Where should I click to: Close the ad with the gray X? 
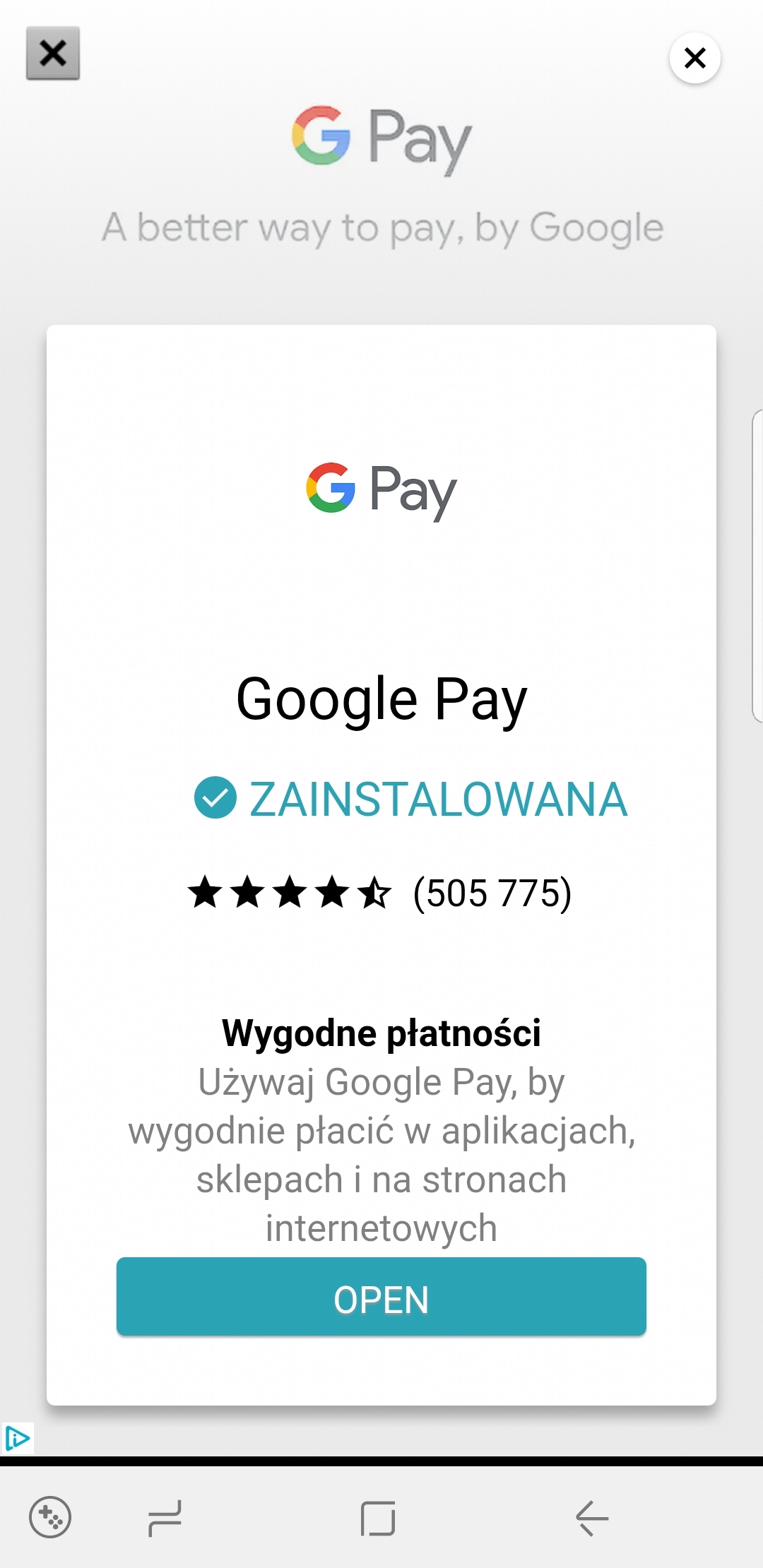coord(53,54)
